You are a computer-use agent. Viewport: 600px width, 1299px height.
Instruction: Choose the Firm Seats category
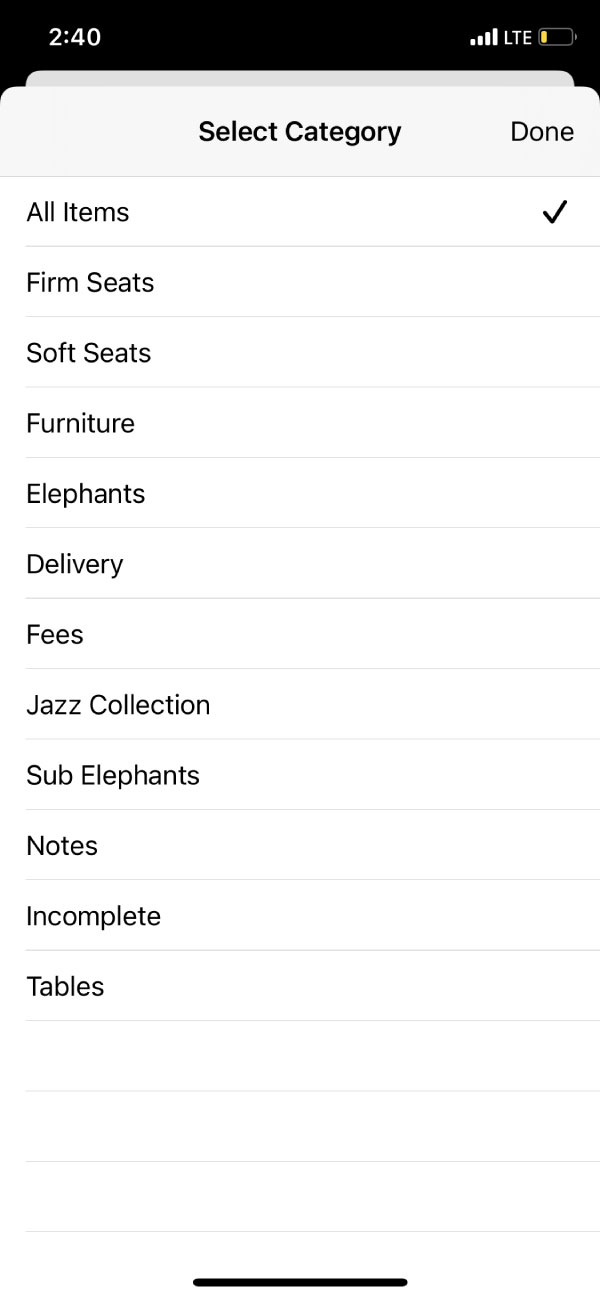point(300,282)
